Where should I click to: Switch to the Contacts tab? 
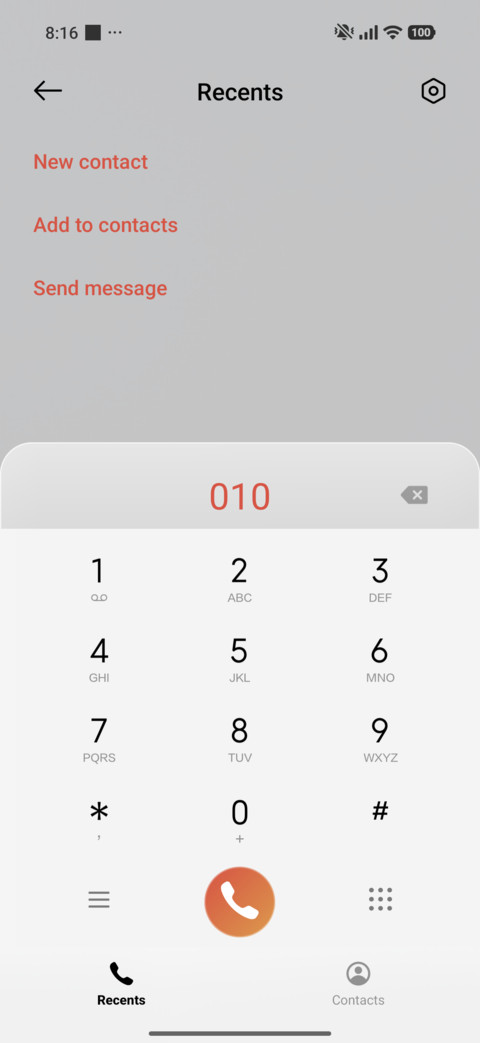pyautogui.click(x=358, y=984)
